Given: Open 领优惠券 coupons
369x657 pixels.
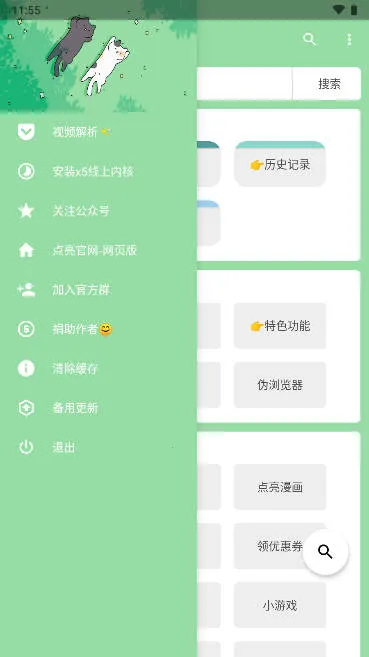Looking at the screenshot, I should tap(280, 546).
